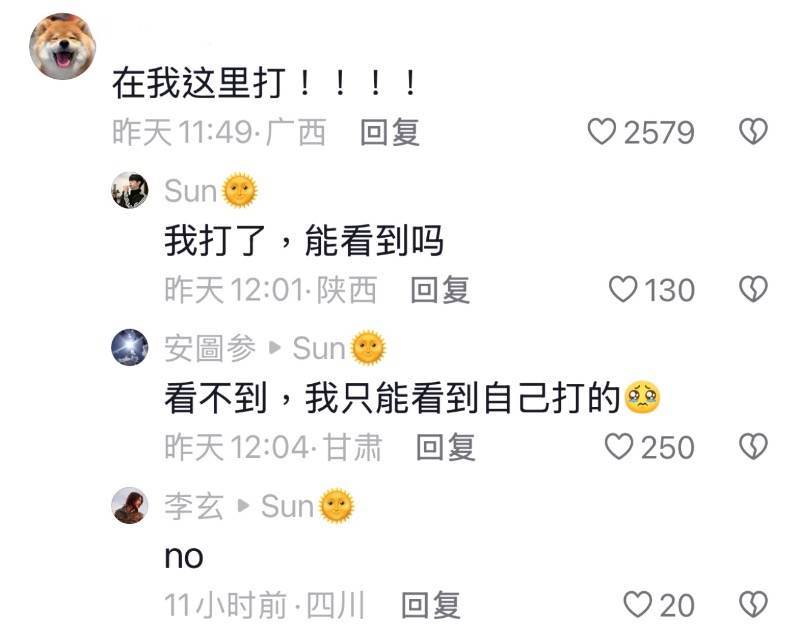Like the comment 在我这里打！！！！
This screenshot has width=800, height=630.
pos(601,132)
